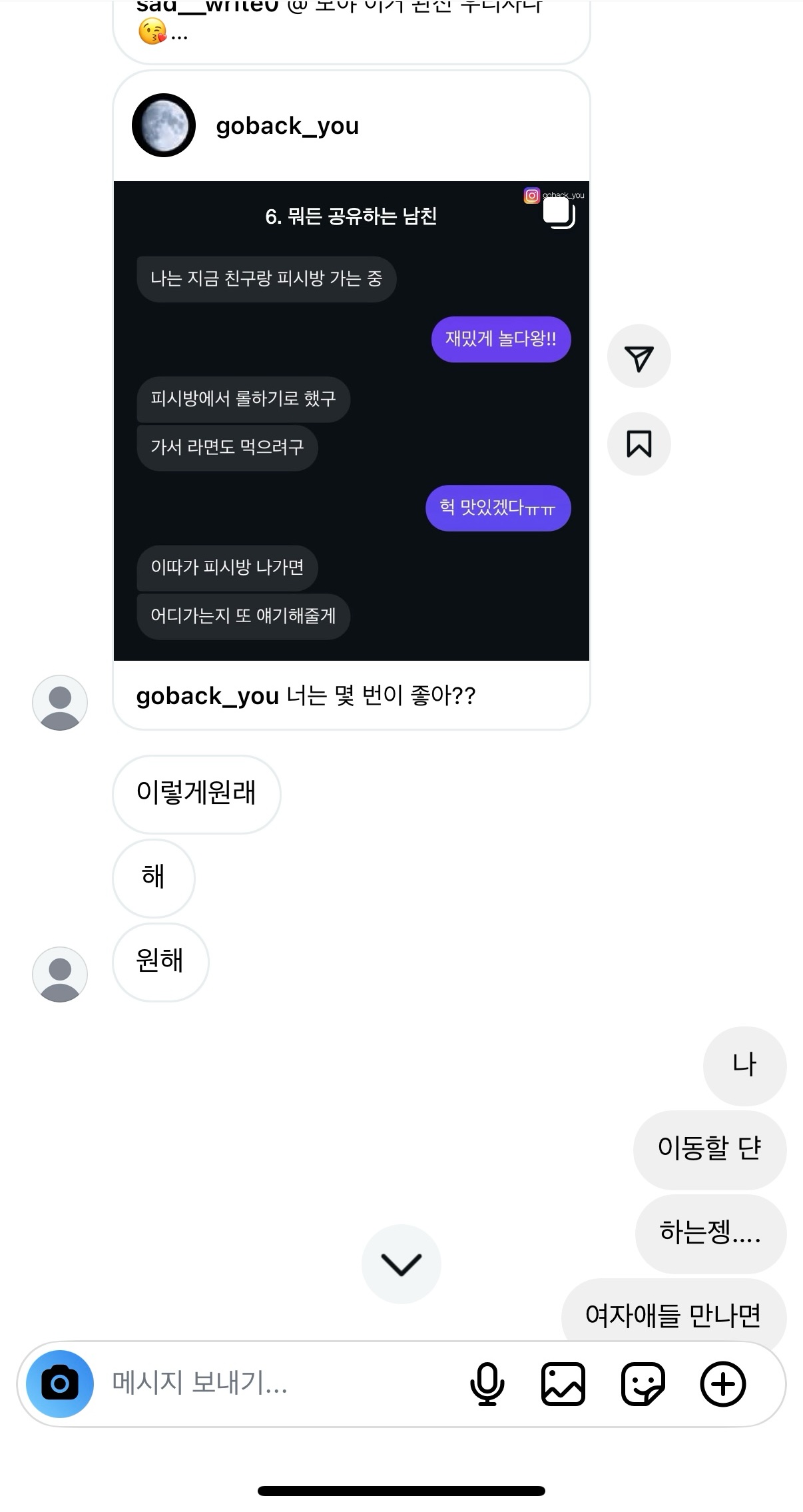Open the sticker picker

pyautogui.click(x=643, y=1383)
